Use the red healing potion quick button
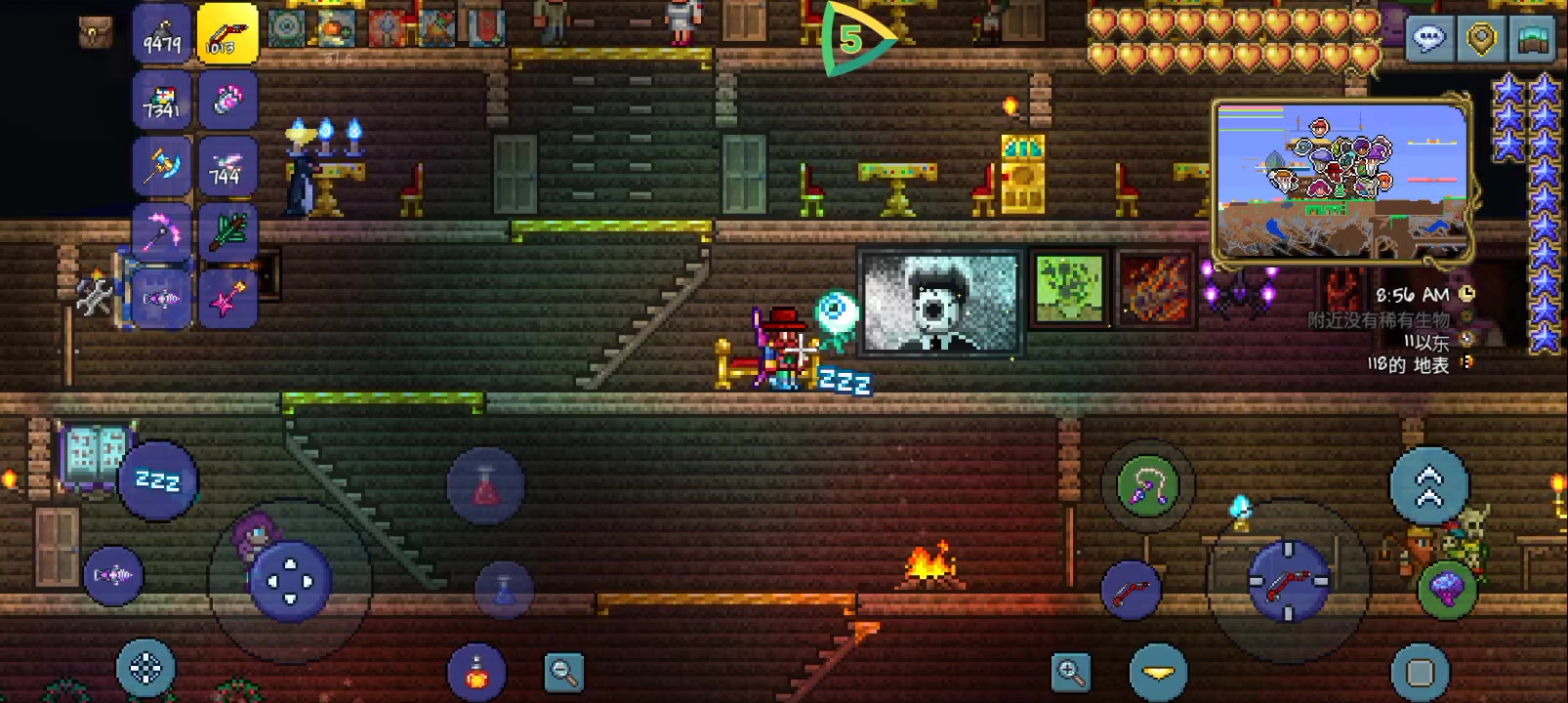The image size is (1568, 703). [486, 484]
